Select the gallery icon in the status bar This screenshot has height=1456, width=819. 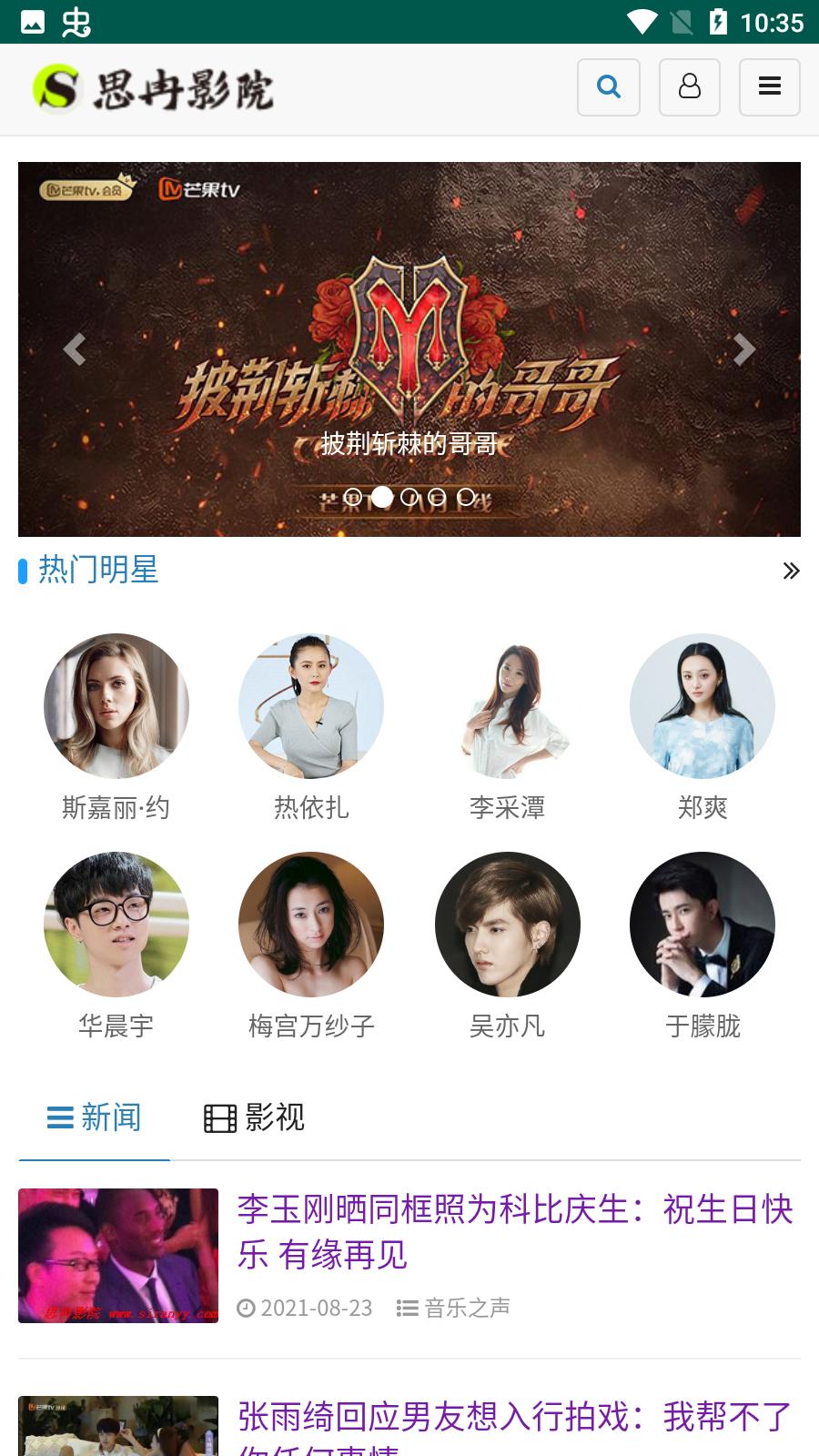click(33, 22)
